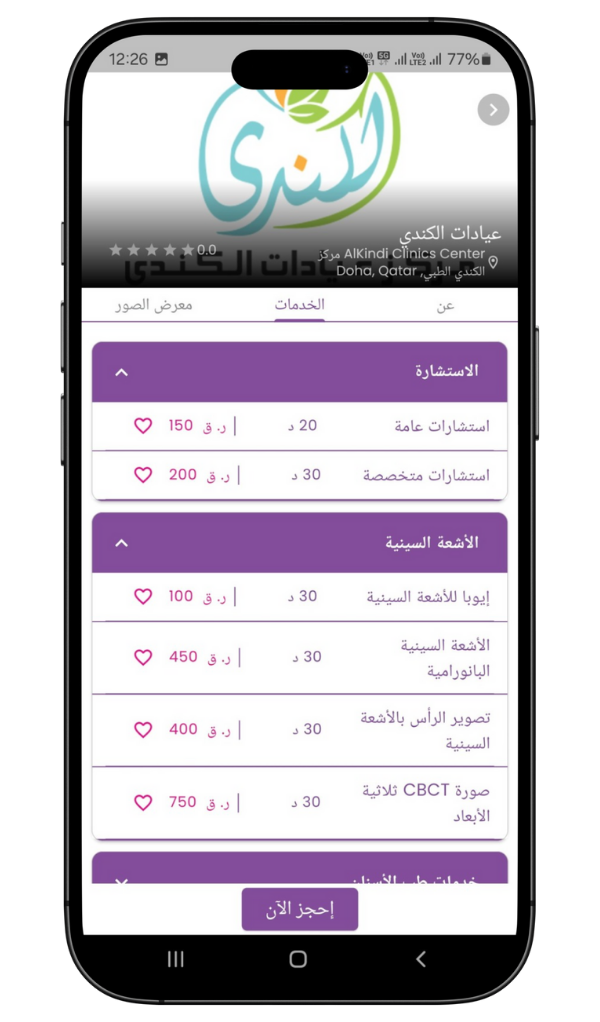The width and height of the screenshot is (600, 1022).
Task: Favorite the استشارات متخصصة service
Action: 143,475
